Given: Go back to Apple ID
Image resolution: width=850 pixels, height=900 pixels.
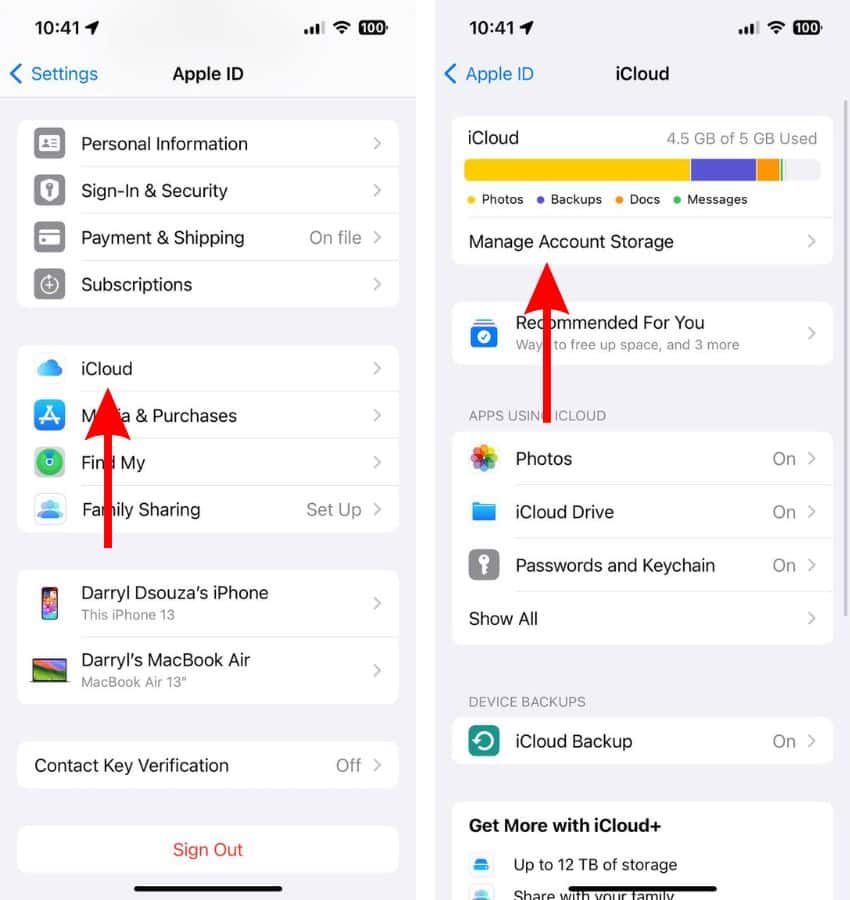Looking at the screenshot, I should click(489, 74).
